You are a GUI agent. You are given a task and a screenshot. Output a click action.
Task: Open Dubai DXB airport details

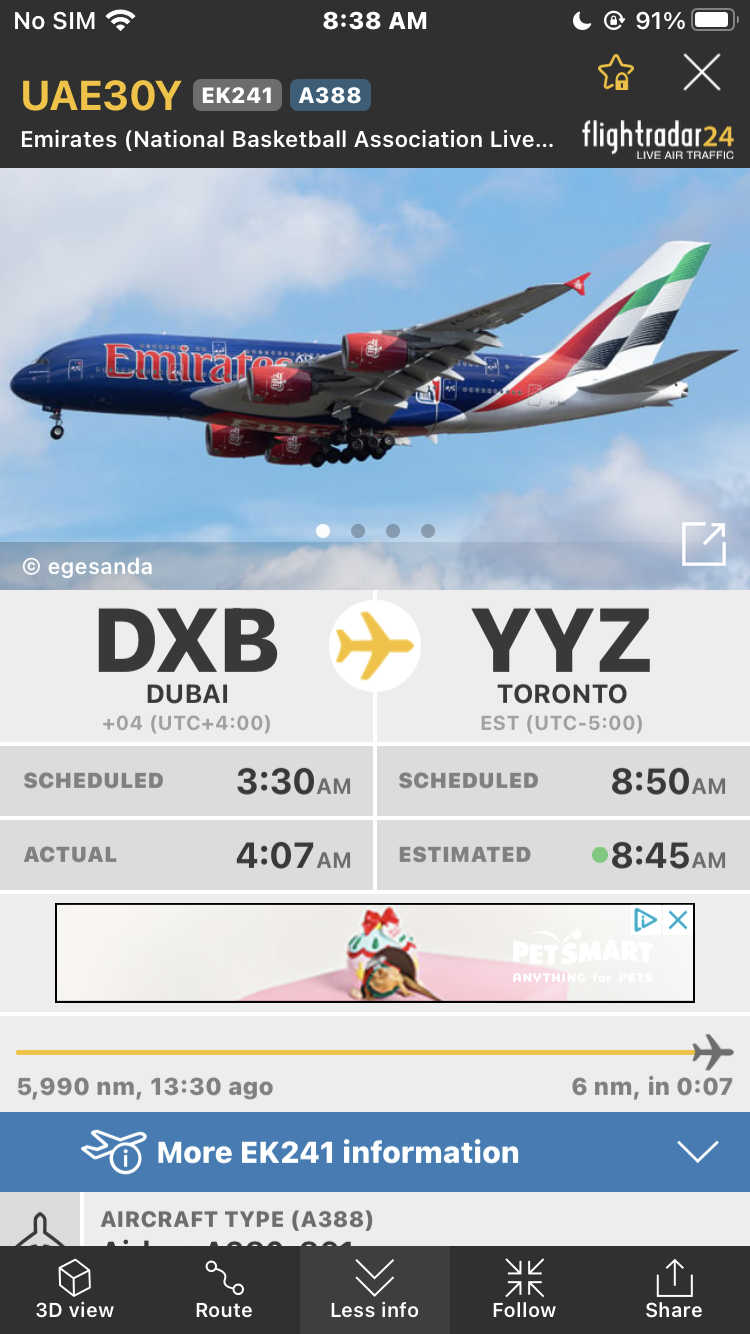point(187,665)
